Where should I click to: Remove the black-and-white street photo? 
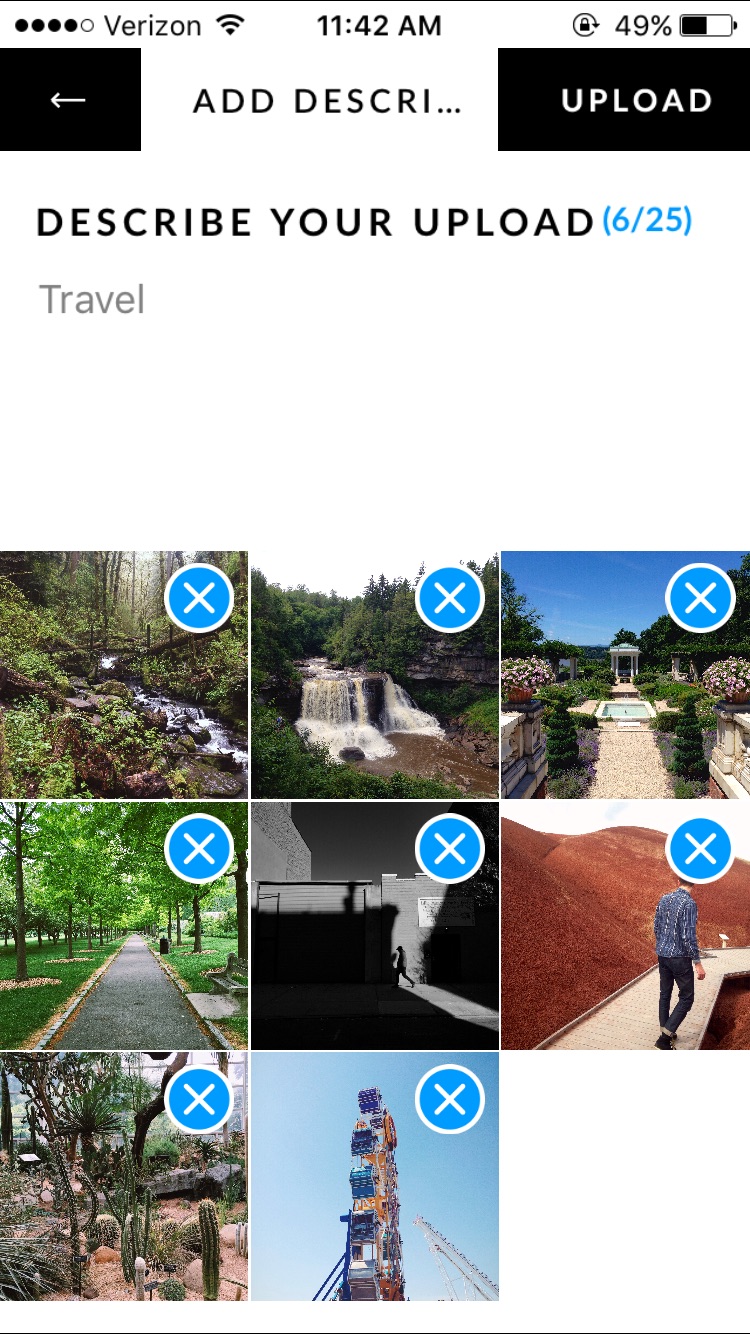[x=449, y=848]
